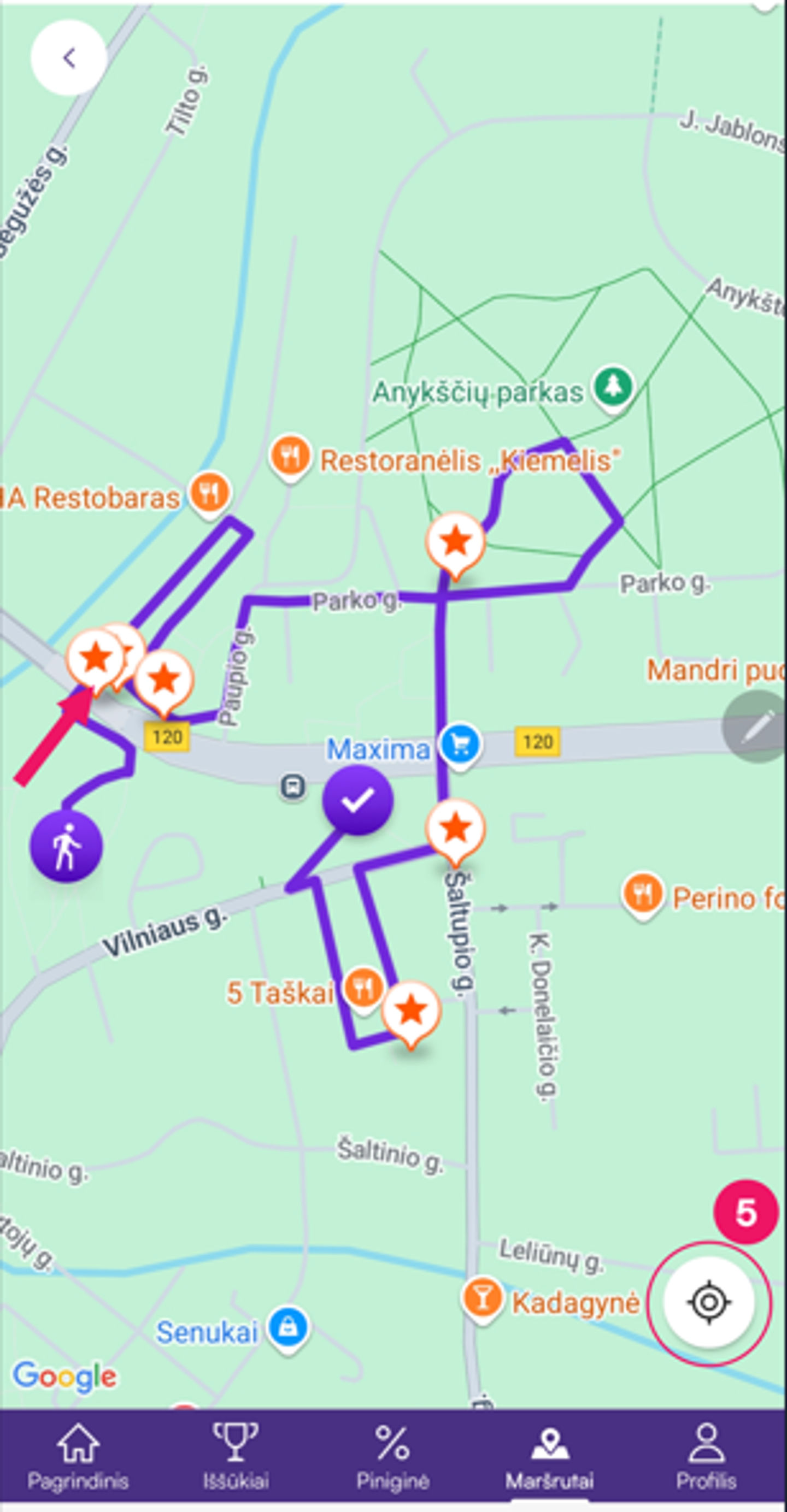787x1512 pixels.
Task: Open the Pagrindinis tab
Action: tap(78, 1456)
